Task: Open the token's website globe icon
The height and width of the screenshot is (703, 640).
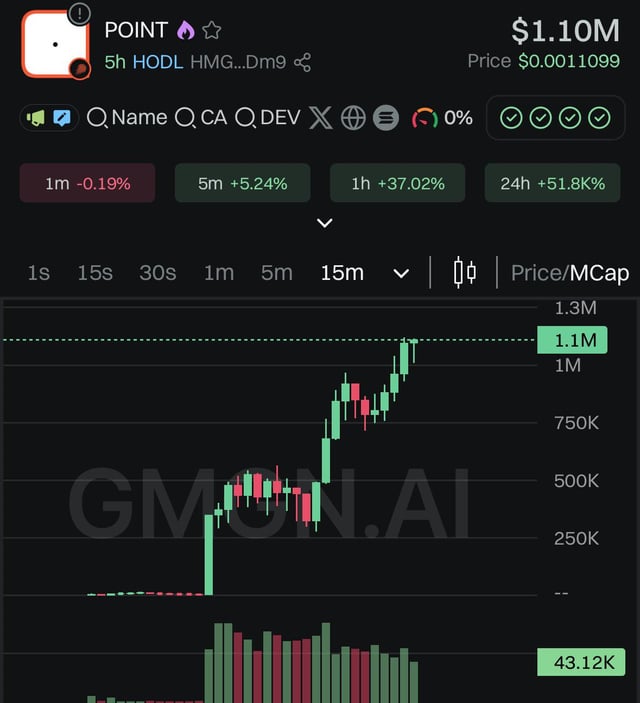Action: pos(353,118)
